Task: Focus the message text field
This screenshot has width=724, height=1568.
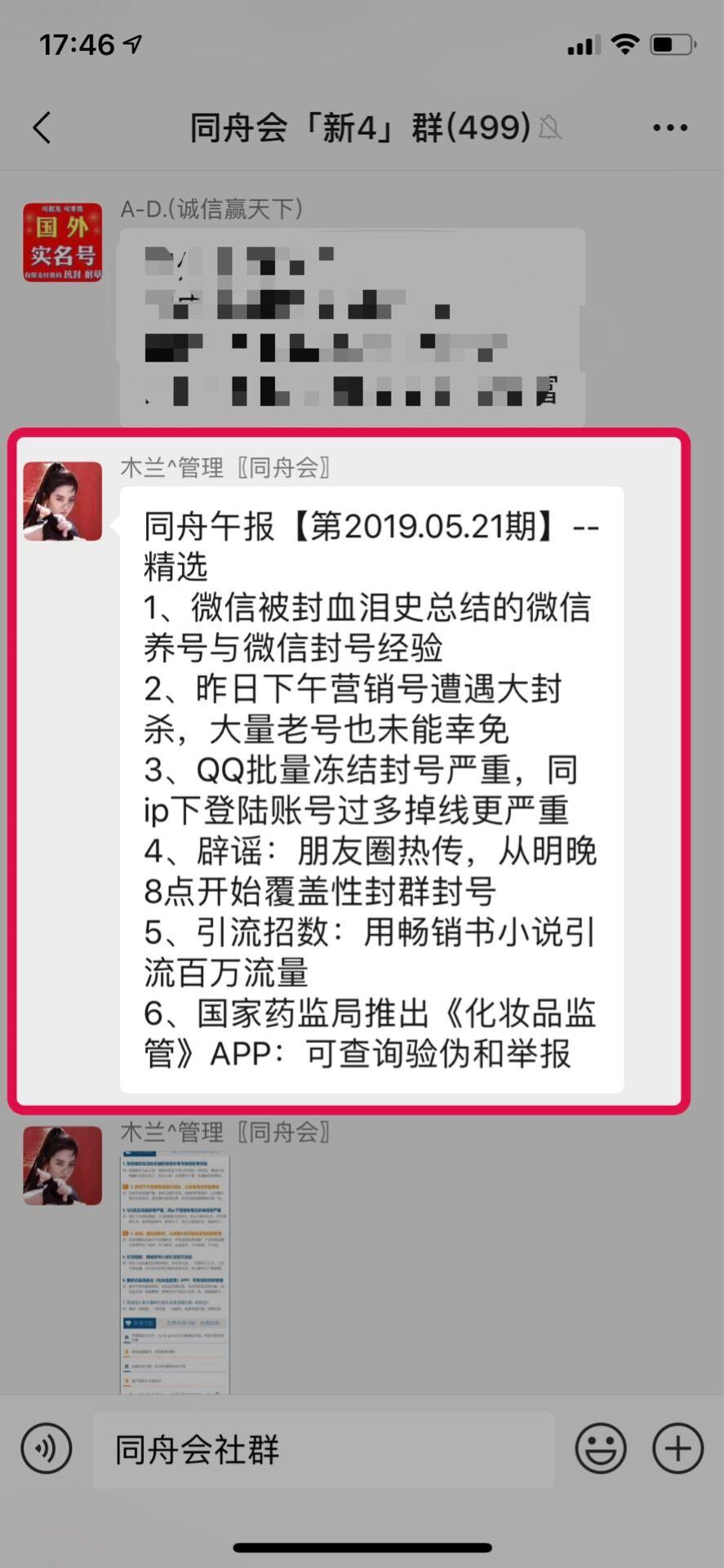Action: pos(323,1450)
